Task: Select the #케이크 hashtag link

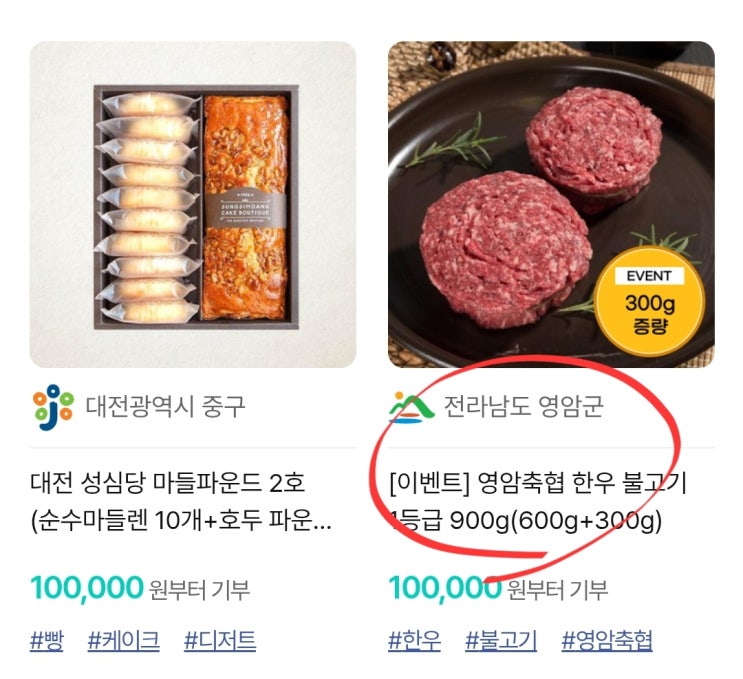Action: click(x=123, y=640)
